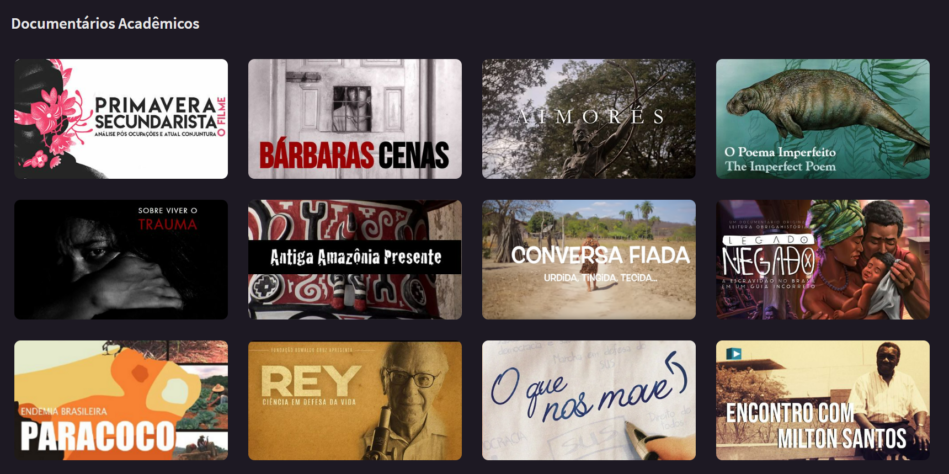Open the Primavera Secundarista documentary
Image resolution: width=949 pixels, height=474 pixels.
coord(121,119)
